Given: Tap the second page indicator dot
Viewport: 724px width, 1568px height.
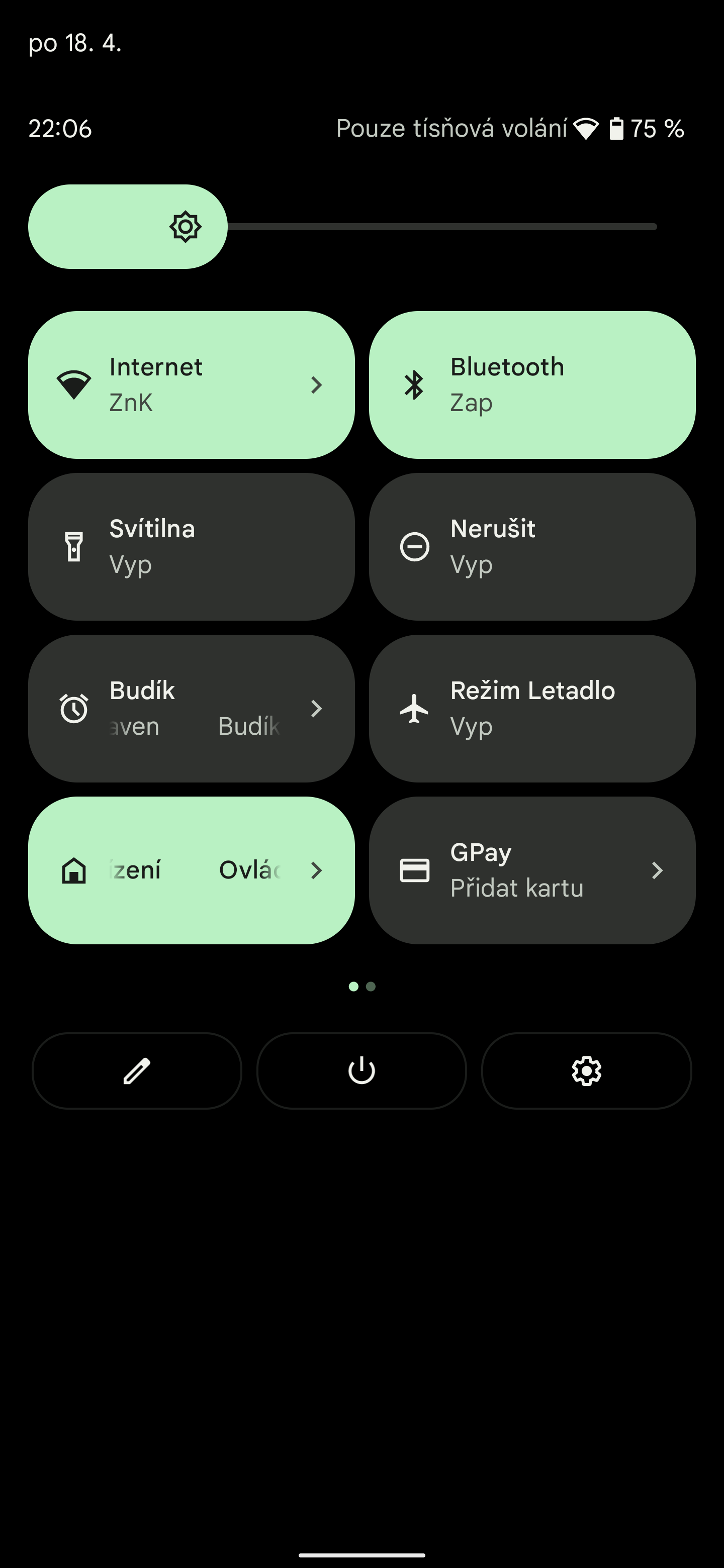Looking at the screenshot, I should coord(371,986).
